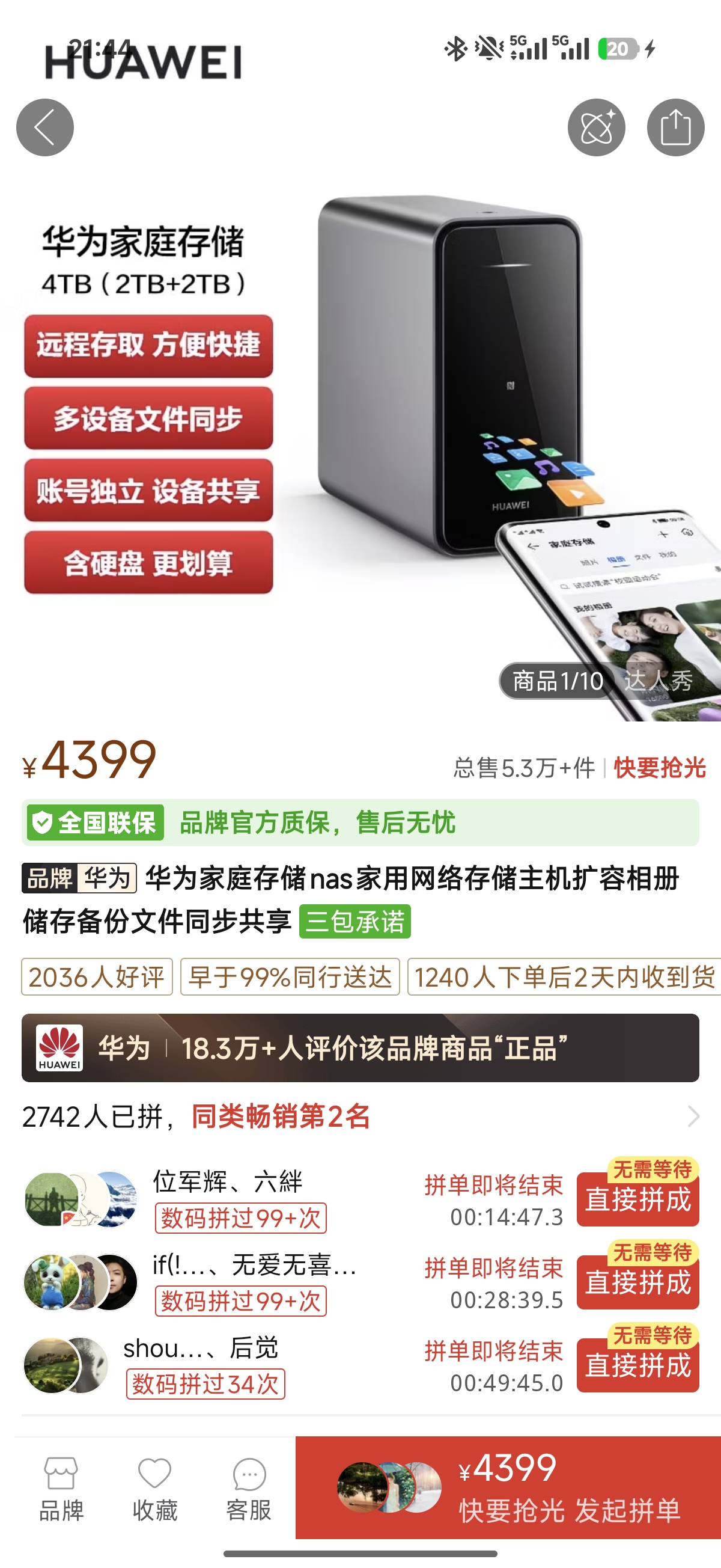Open the share icon
This screenshot has height=1568, width=721.
coord(675,127)
